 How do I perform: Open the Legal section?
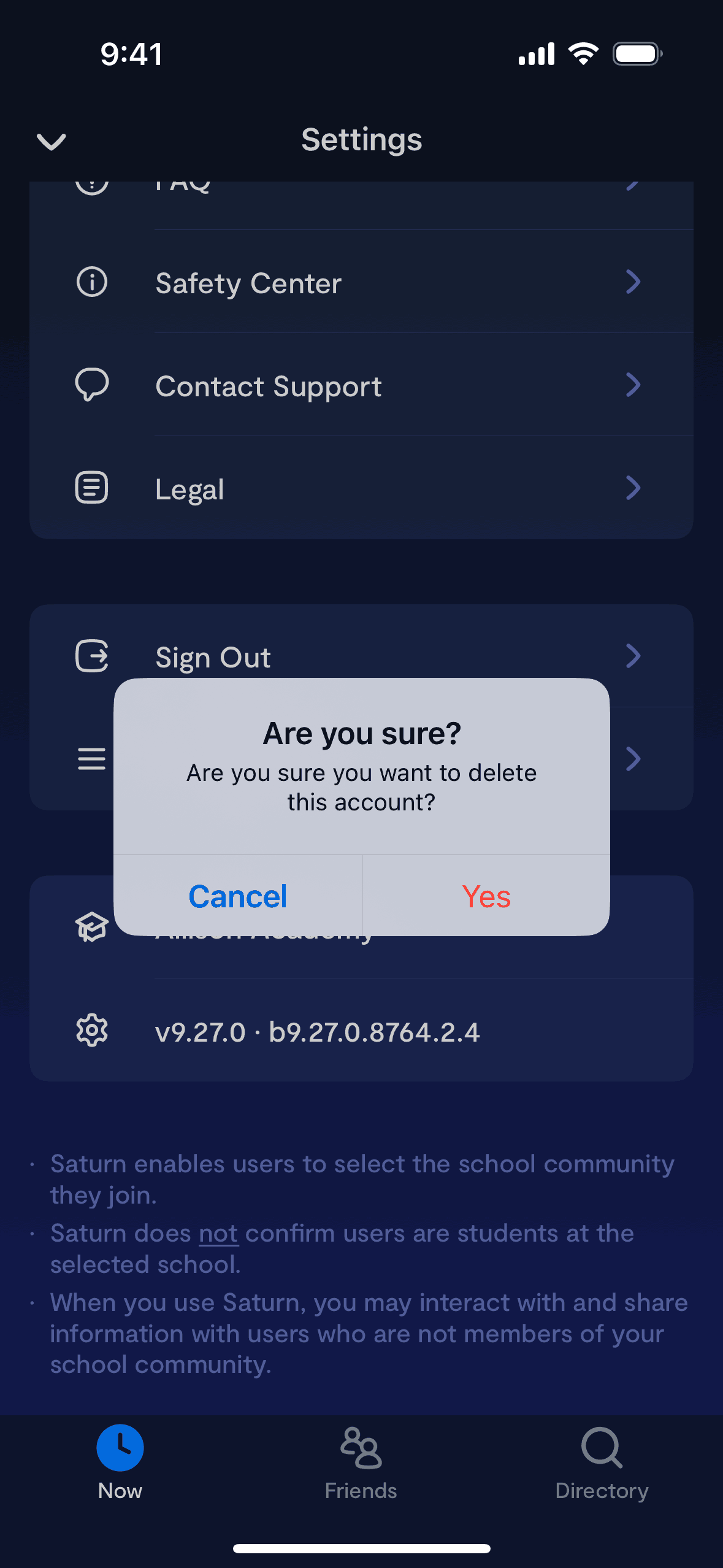click(x=362, y=489)
